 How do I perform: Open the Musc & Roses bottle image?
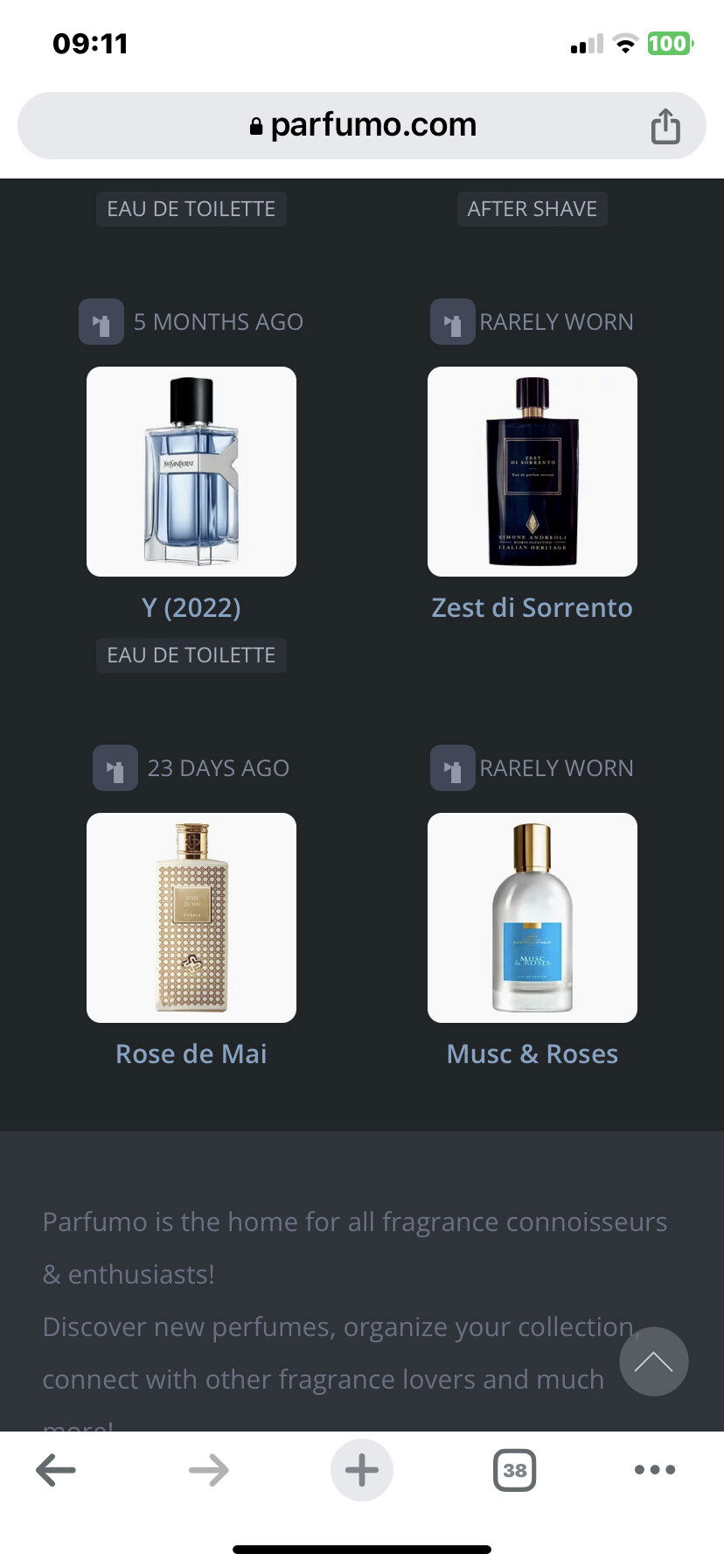tap(533, 918)
